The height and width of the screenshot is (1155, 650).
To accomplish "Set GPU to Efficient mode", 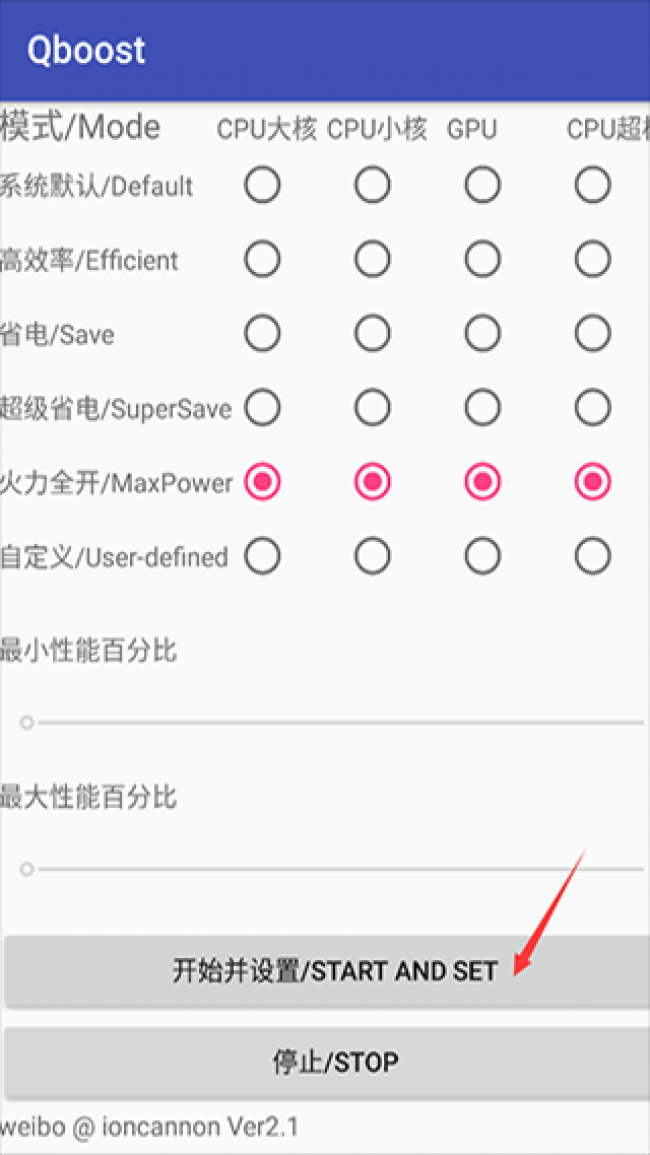I will pyautogui.click(x=482, y=260).
